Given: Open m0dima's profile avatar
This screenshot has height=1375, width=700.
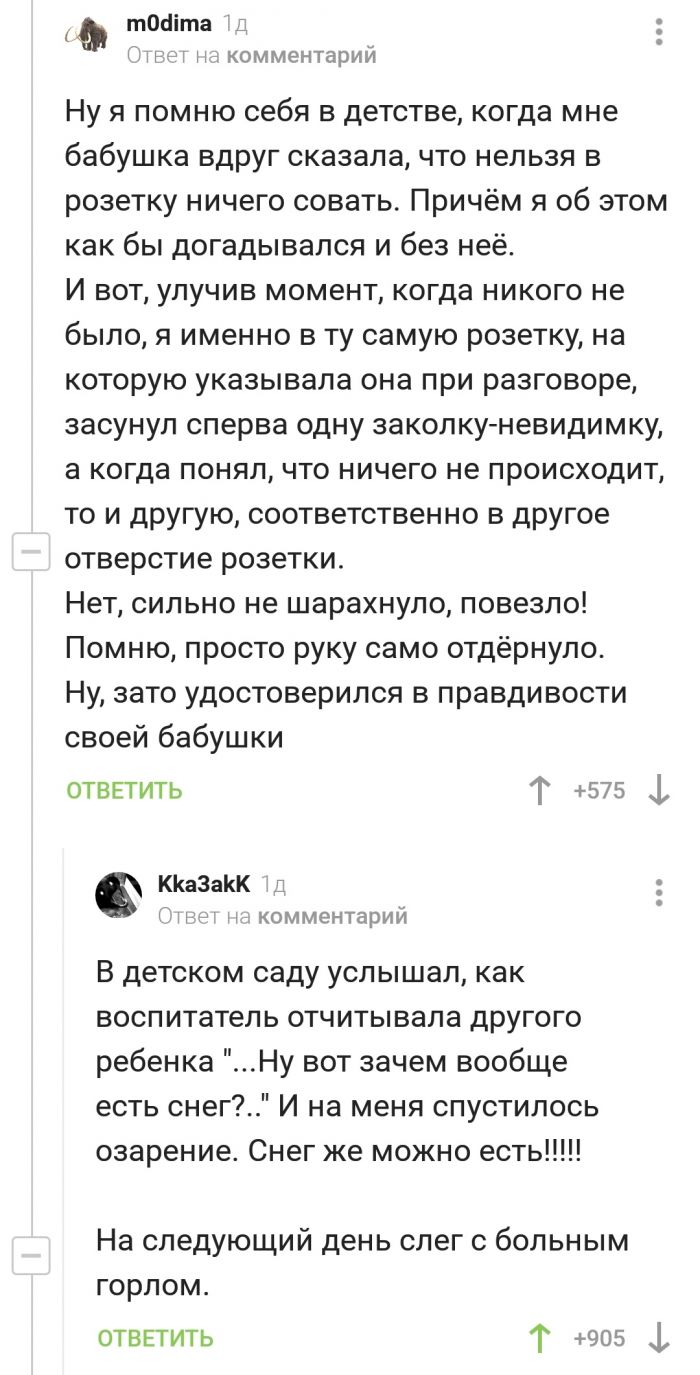Looking at the screenshot, I should coord(87,35).
